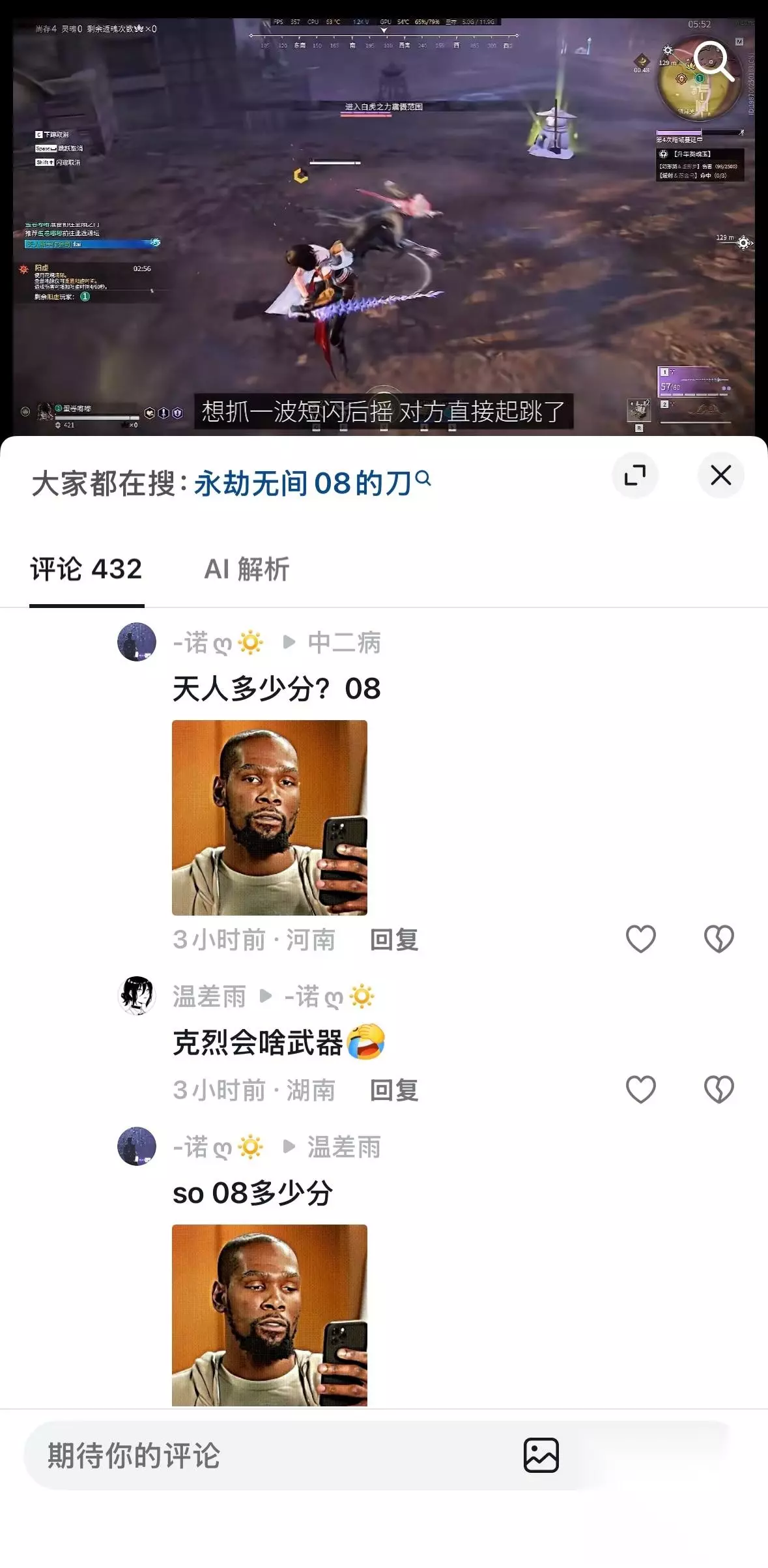This screenshot has width=768, height=1568.
Task: Select the 评论 432 tab
Action: coord(86,569)
